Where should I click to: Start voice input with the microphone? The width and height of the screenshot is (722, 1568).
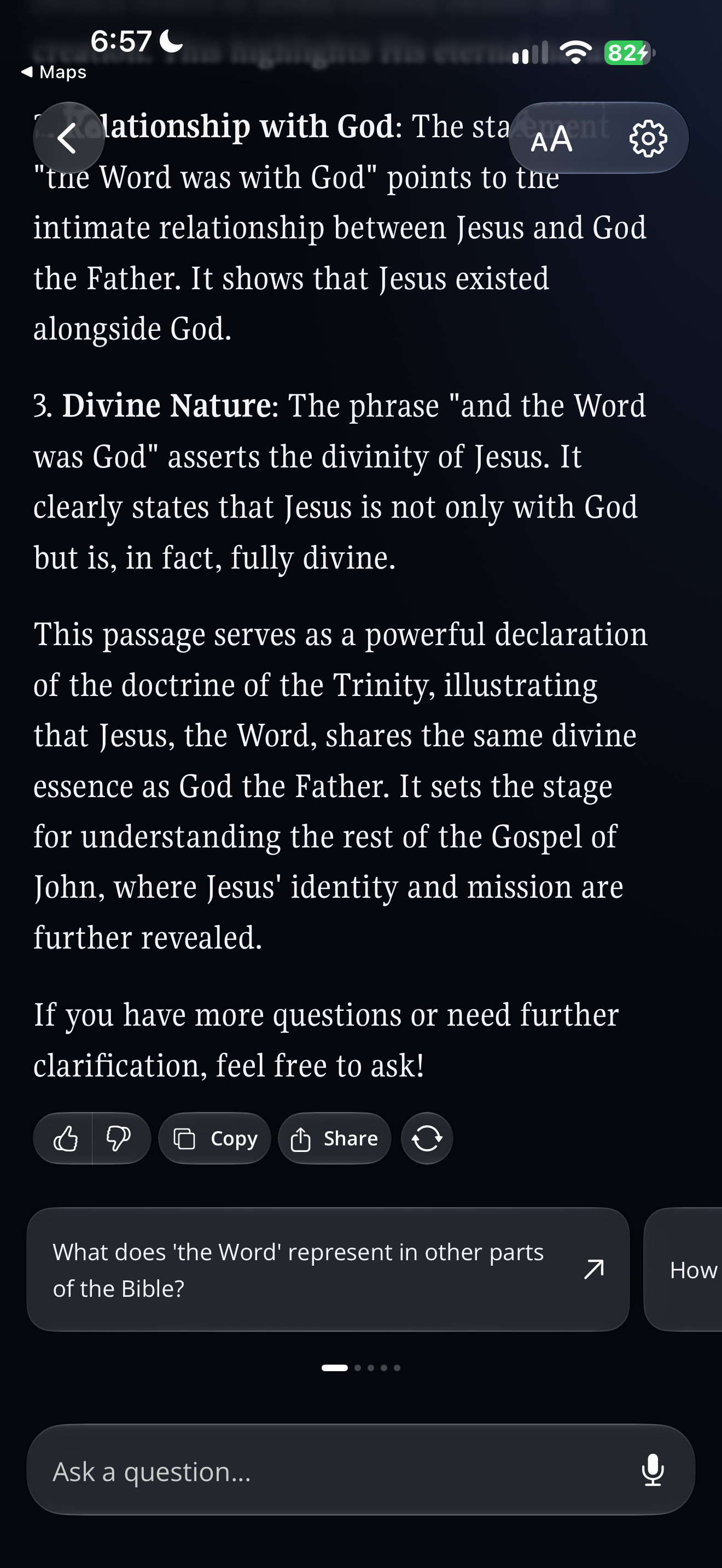(x=653, y=1470)
